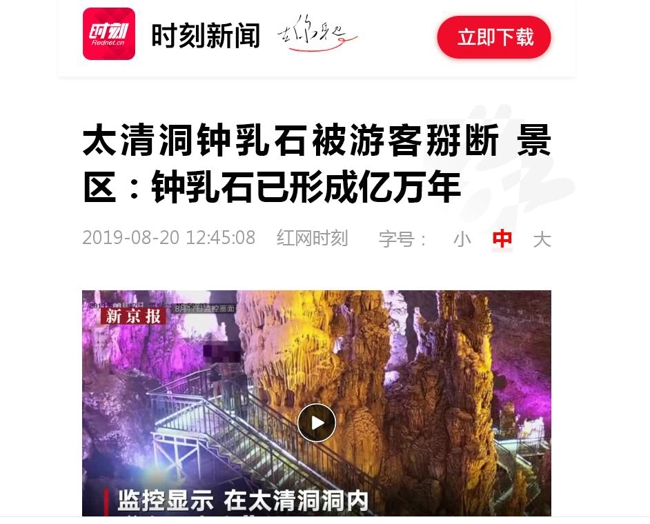Image resolution: width=650 pixels, height=524 pixels.
Task: Play the 新京报 video
Action: coord(317,422)
